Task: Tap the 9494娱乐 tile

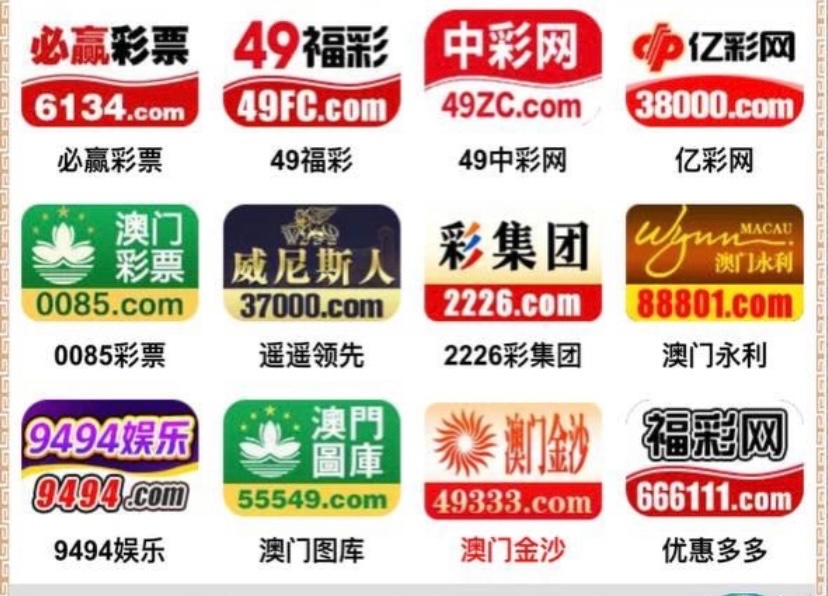Action: [109, 457]
